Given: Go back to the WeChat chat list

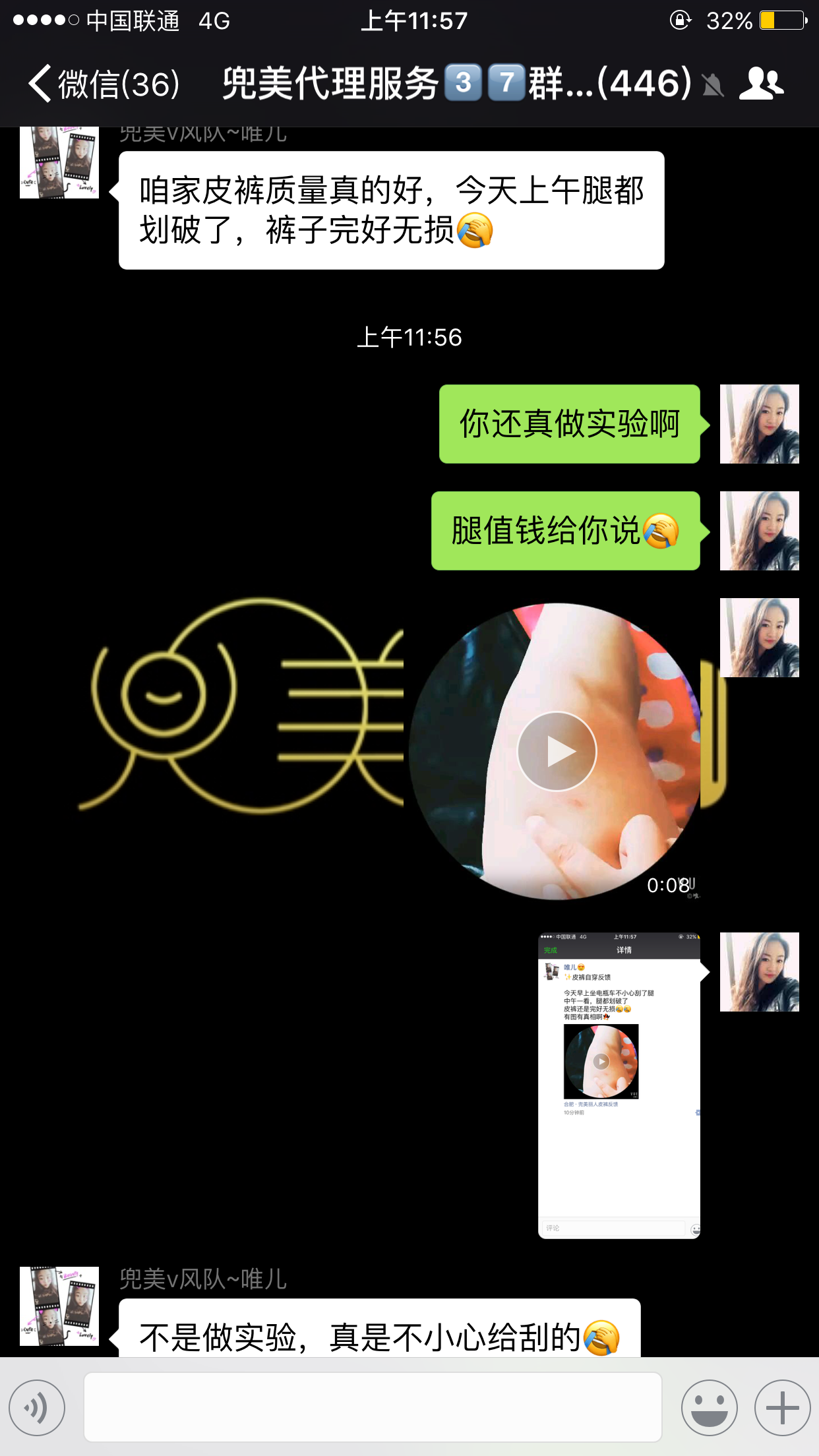Looking at the screenshot, I should click(x=102, y=84).
